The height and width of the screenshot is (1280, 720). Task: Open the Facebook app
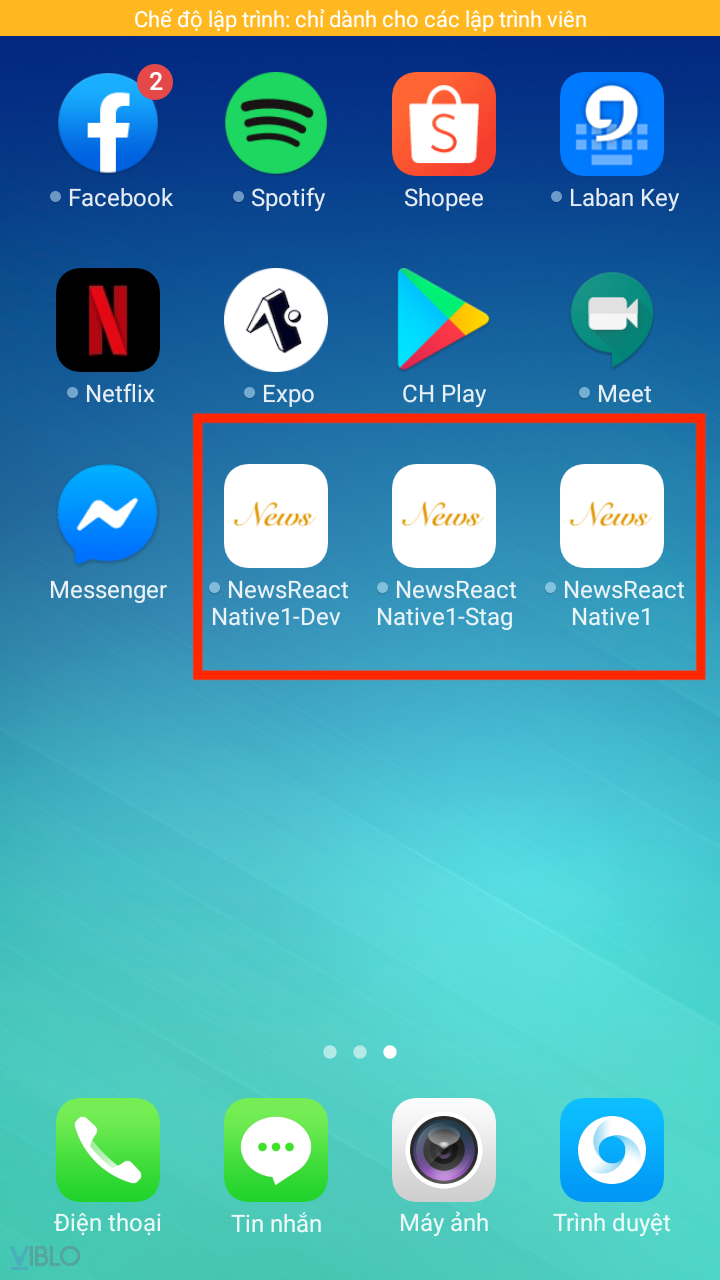pyautogui.click(x=108, y=124)
